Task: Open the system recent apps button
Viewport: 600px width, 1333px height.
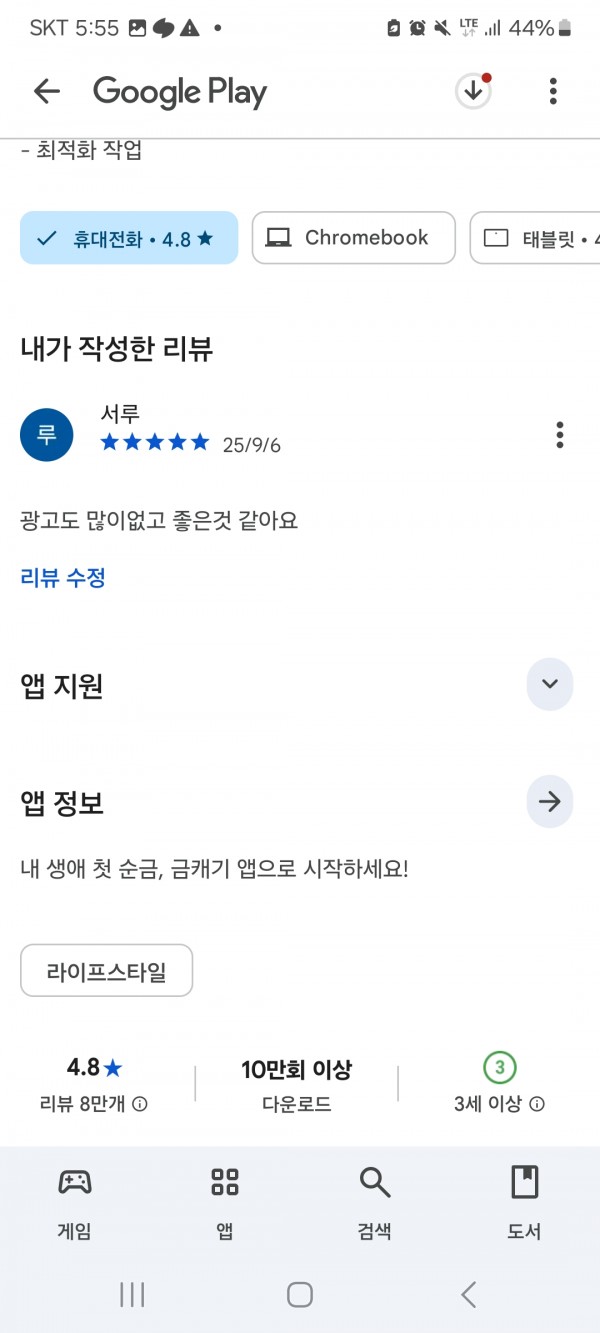Action: click(132, 1295)
